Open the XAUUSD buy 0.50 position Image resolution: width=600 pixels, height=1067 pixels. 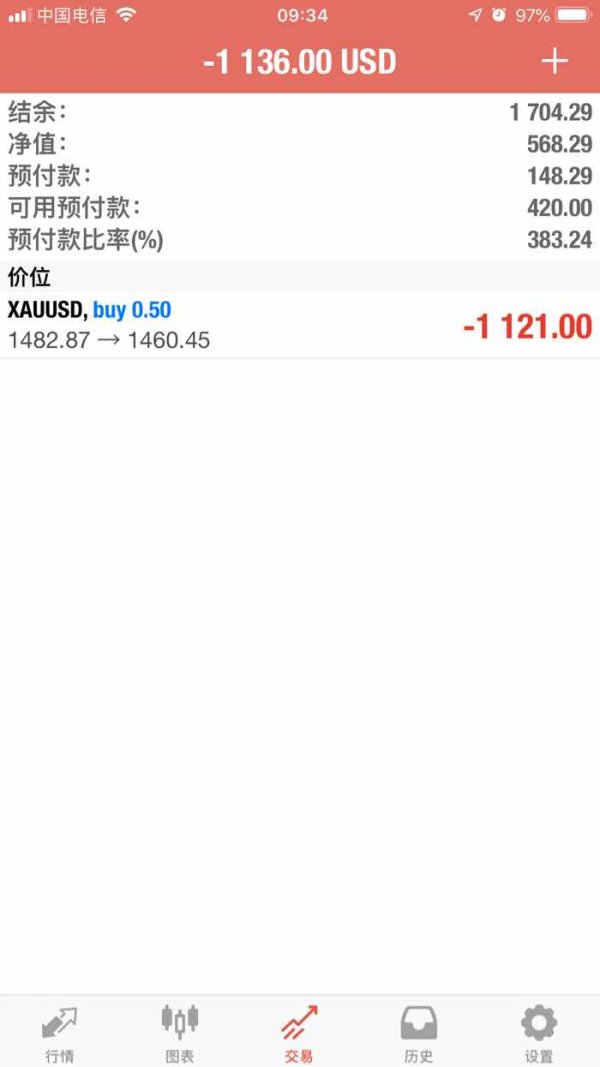(300, 325)
